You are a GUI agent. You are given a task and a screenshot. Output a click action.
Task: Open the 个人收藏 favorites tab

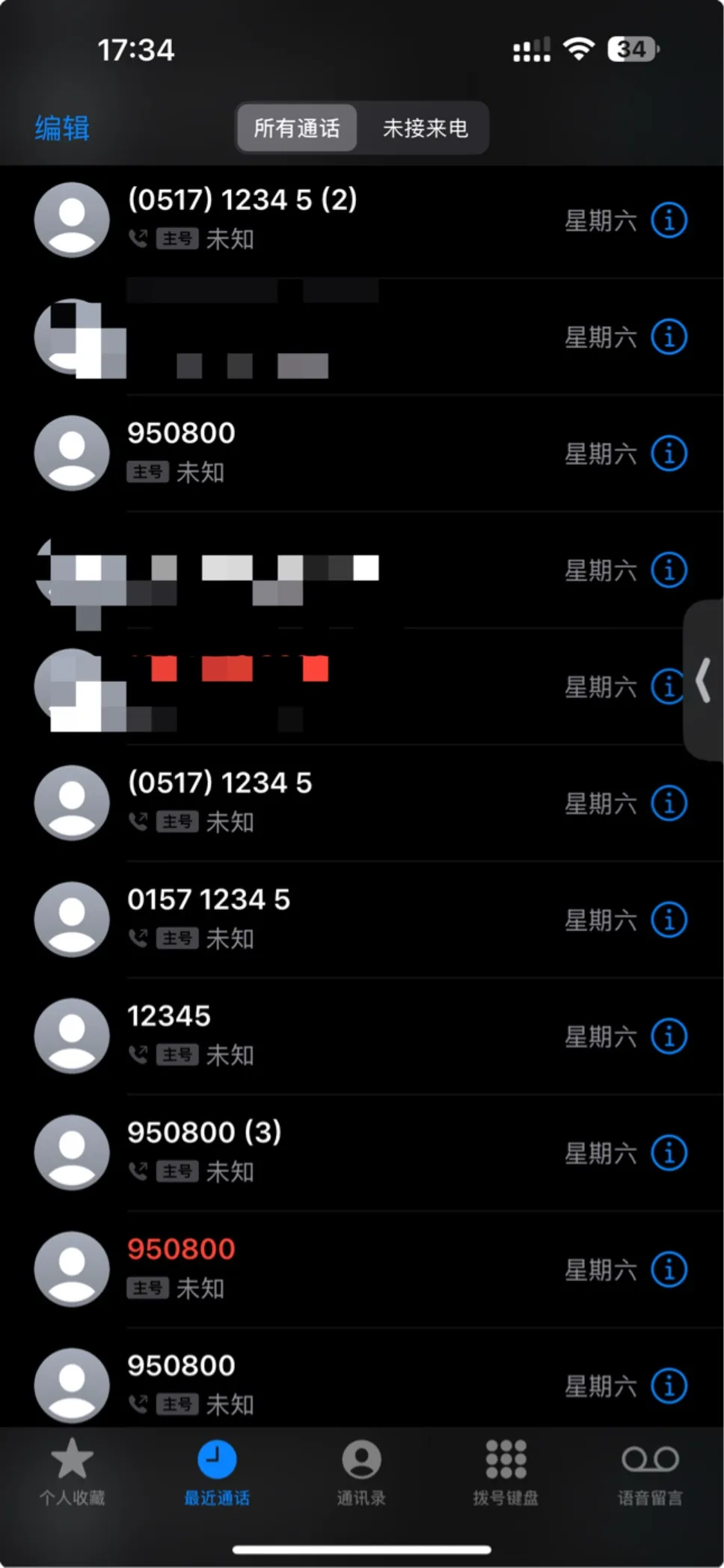tap(72, 1472)
